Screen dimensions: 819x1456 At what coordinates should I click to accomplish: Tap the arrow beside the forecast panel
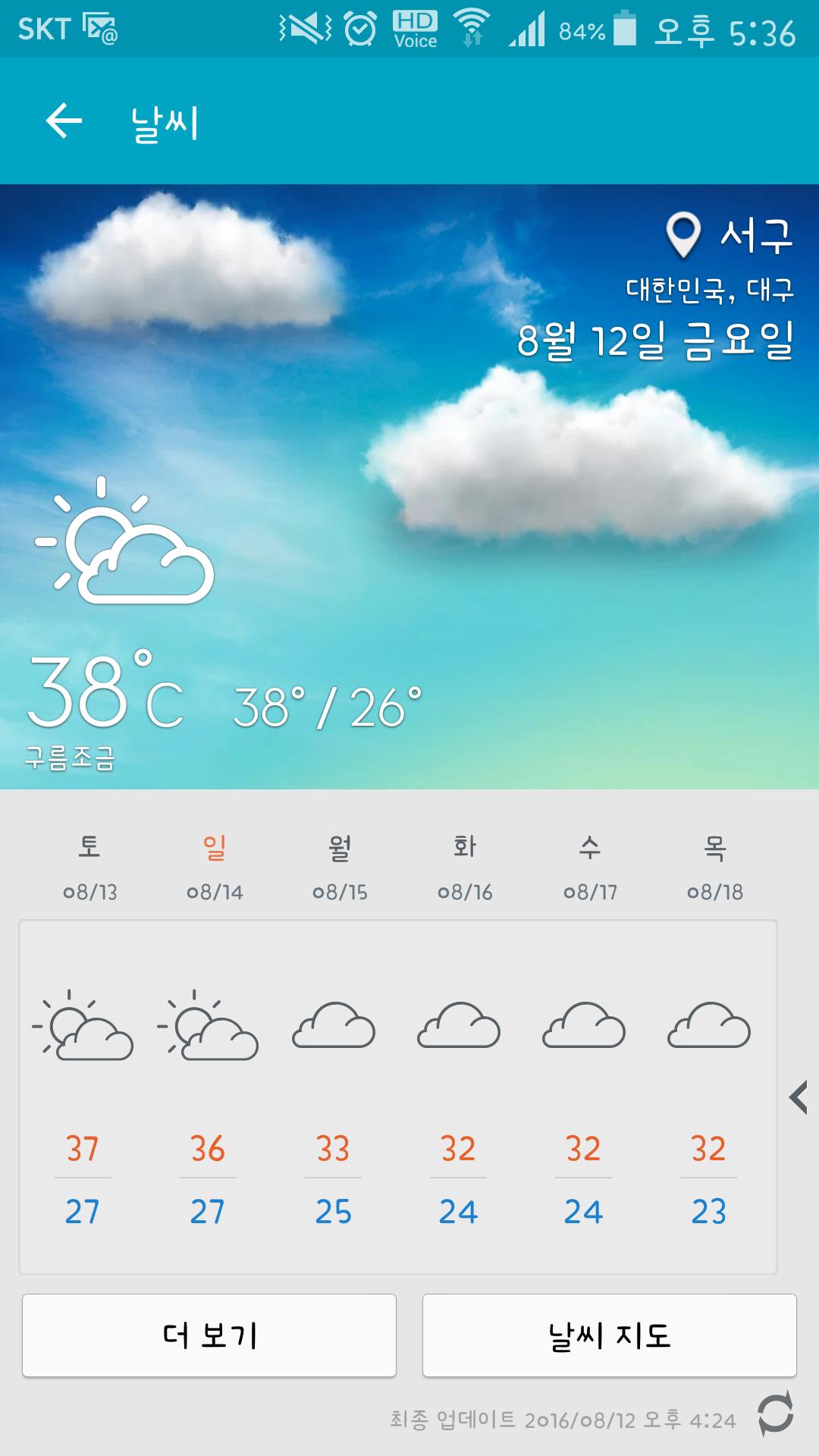tap(798, 1097)
